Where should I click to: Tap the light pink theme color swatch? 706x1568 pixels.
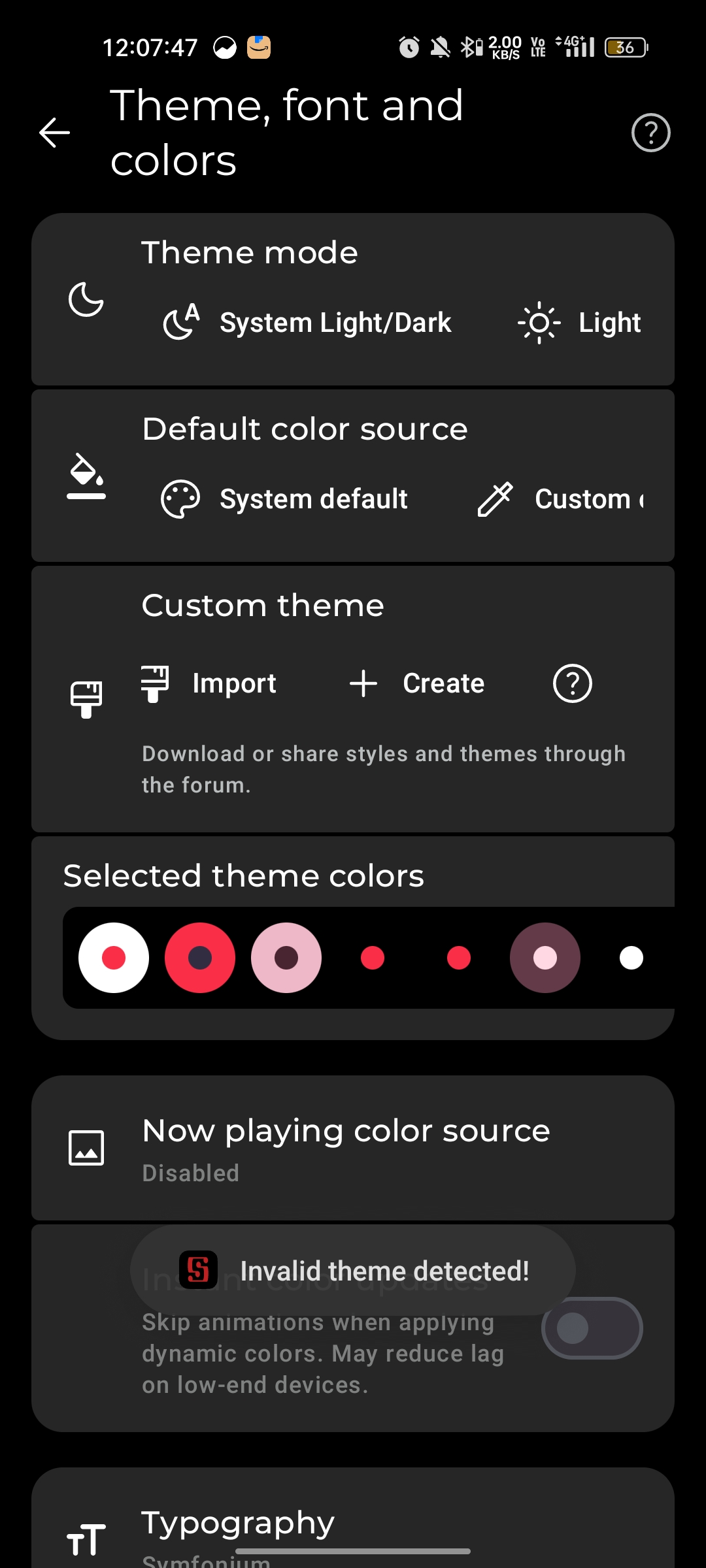coord(286,958)
